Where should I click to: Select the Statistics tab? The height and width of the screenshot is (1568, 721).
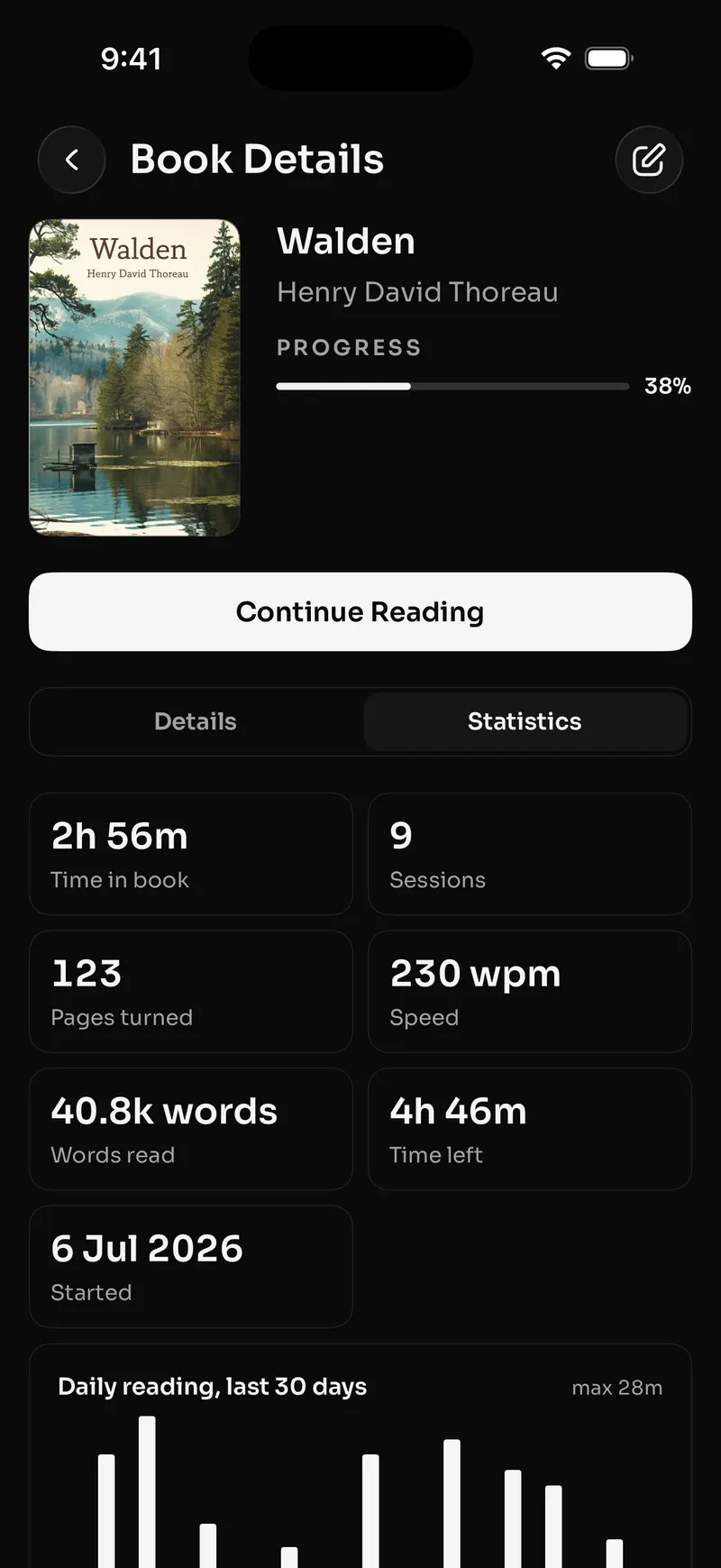pyautogui.click(x=525, y=721)
